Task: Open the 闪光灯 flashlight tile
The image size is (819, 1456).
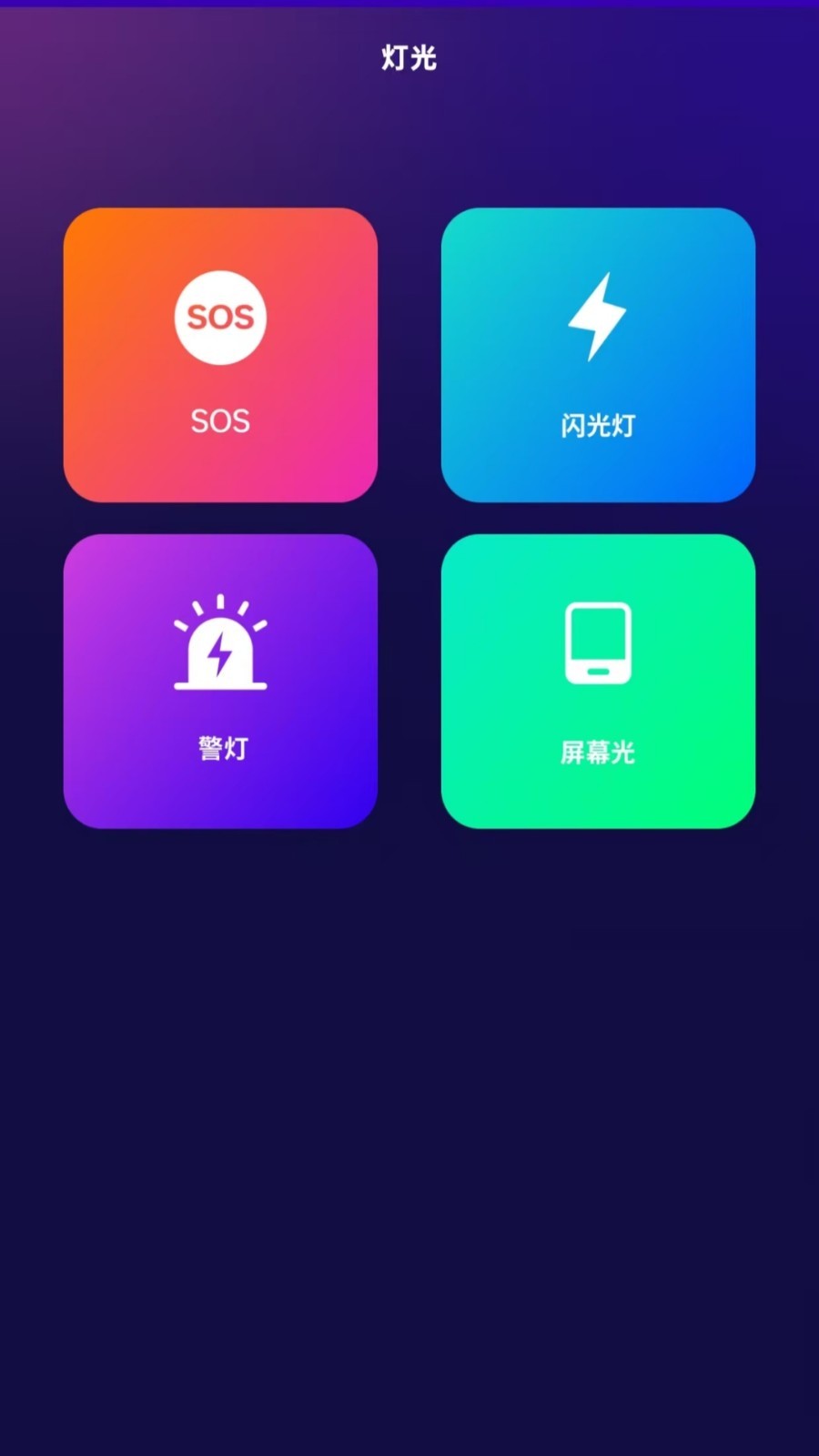Action: click(x=598, y=355)
